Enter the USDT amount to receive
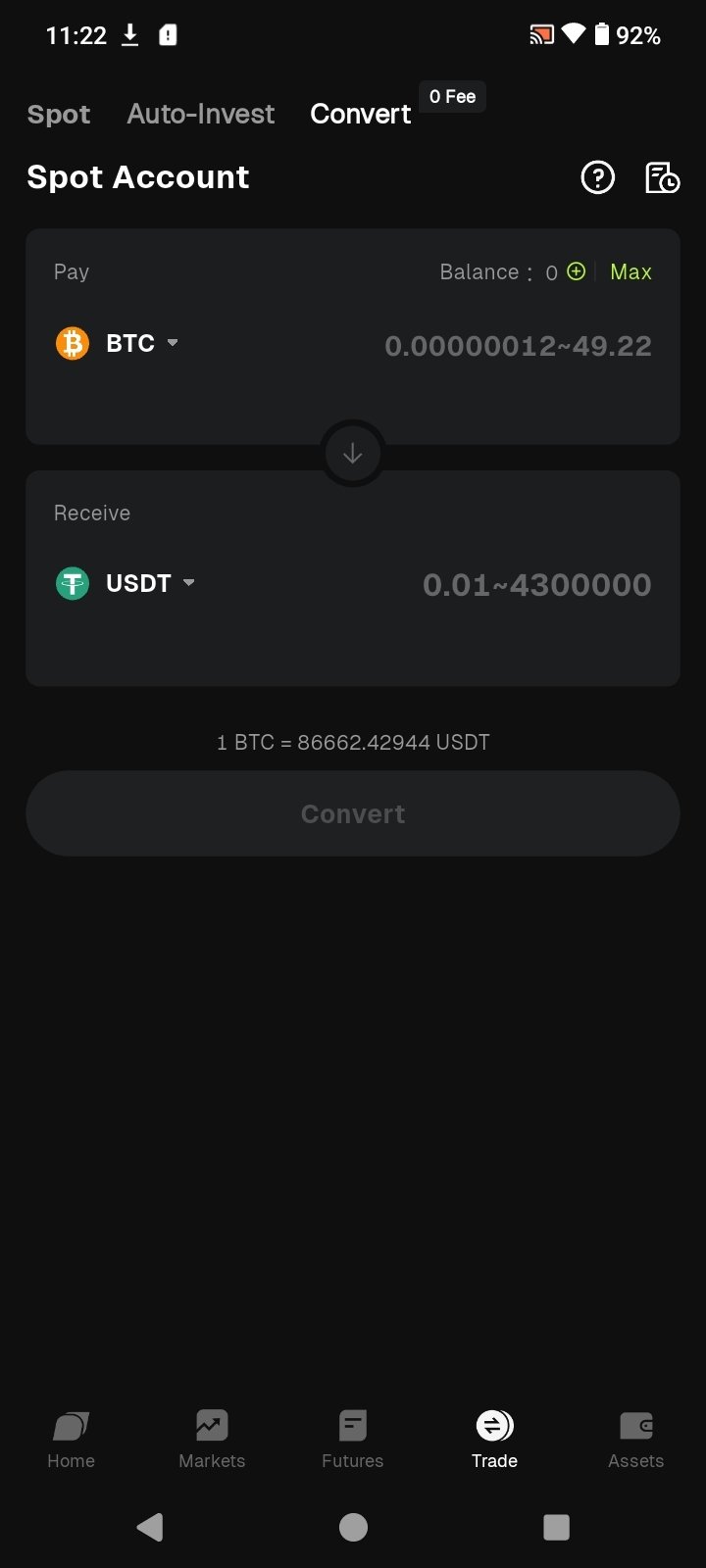This screenshot has width=706, height=1568. point(536,585)
